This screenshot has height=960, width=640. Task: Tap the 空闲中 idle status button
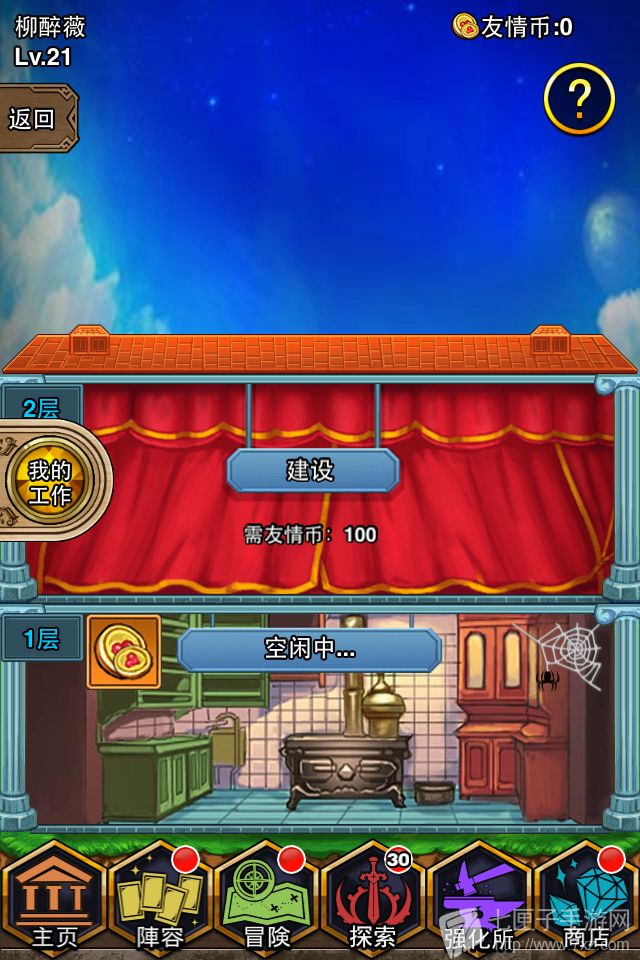[x=310, y=650]
